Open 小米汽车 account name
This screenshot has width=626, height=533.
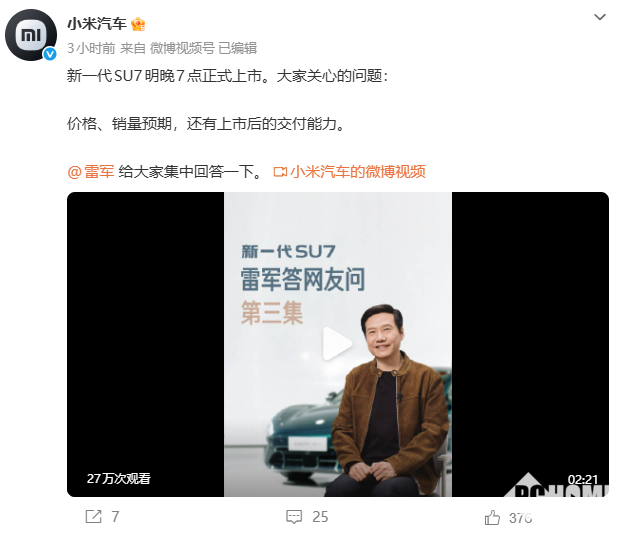point(96,24)
